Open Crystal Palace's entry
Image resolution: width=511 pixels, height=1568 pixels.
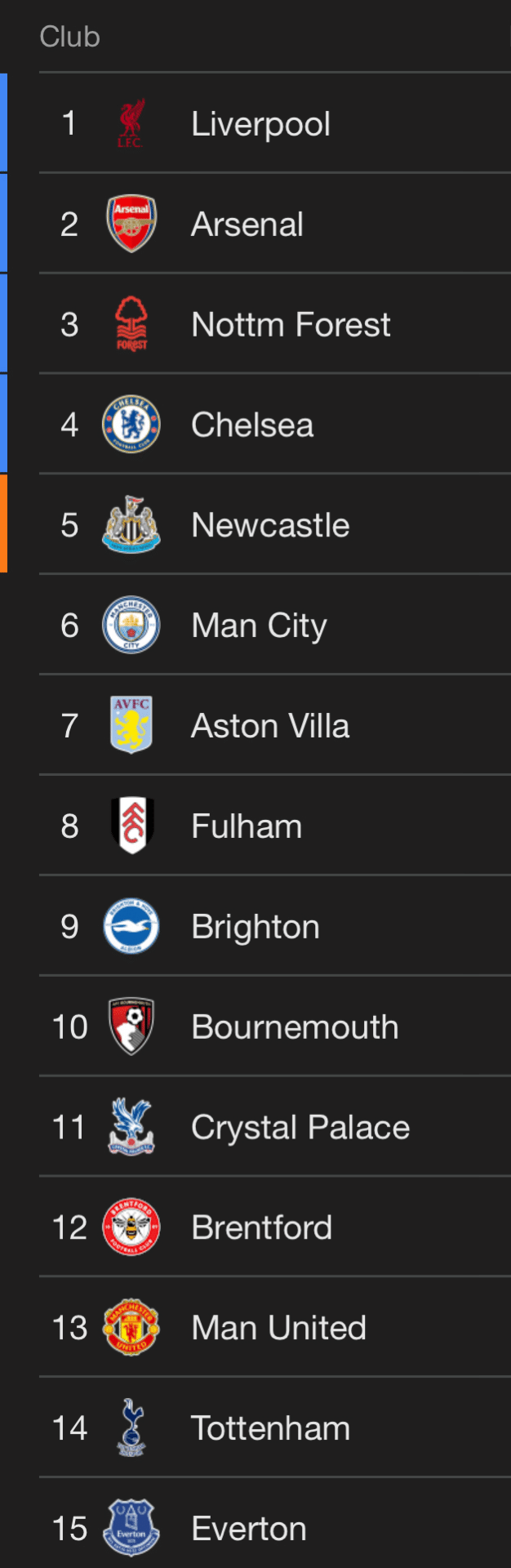pyautogui.click(x=300, y=1128)
